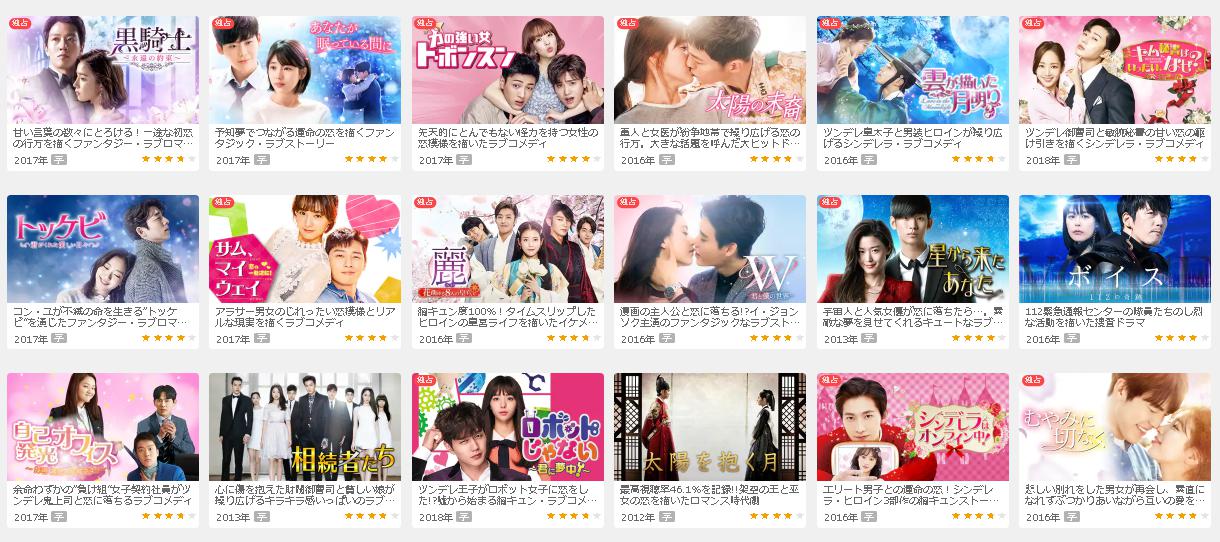1220x542 pixels.
Task: Open the 相続者たち drama card
Action: [305, 427]
